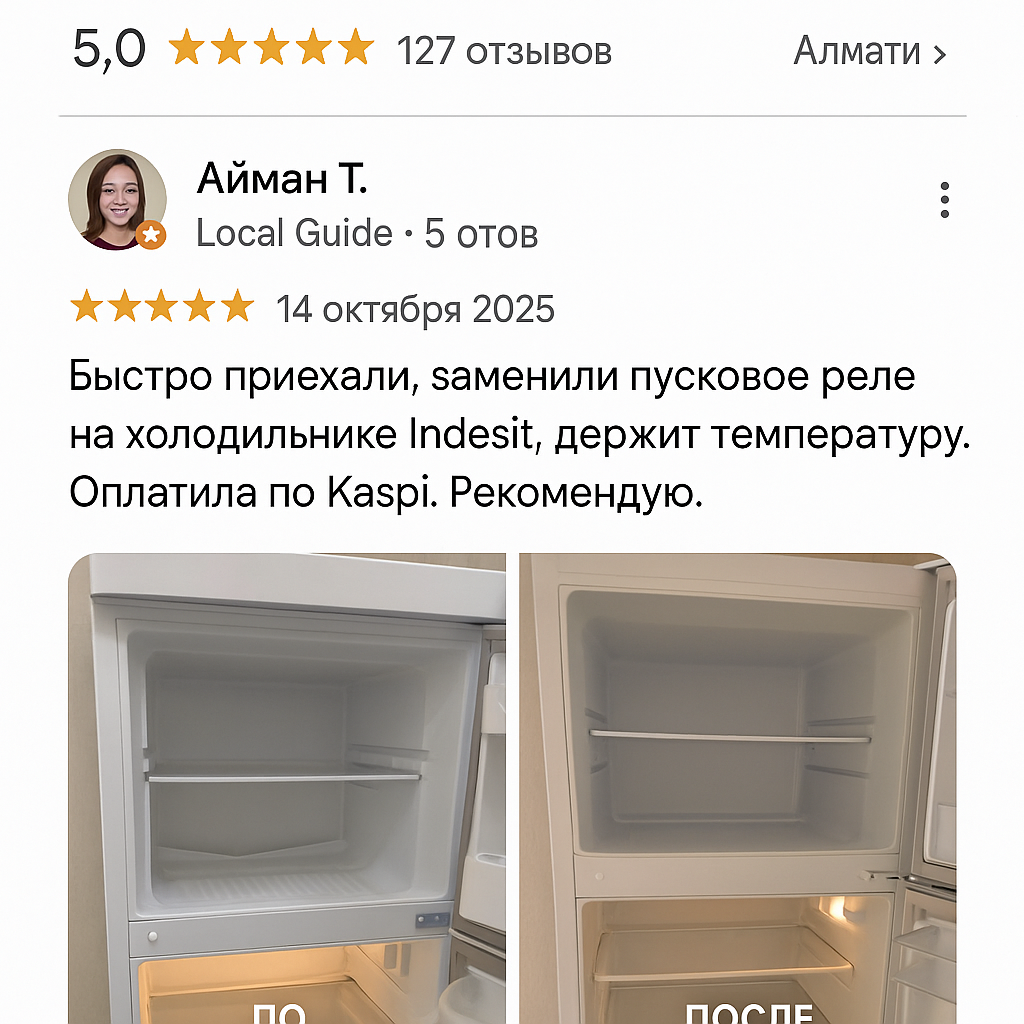Open the right 'ПОСЛЕ' fridge photo
Image resolution: width=1024 pixels, height=1024 pixels.
[737, 788]
